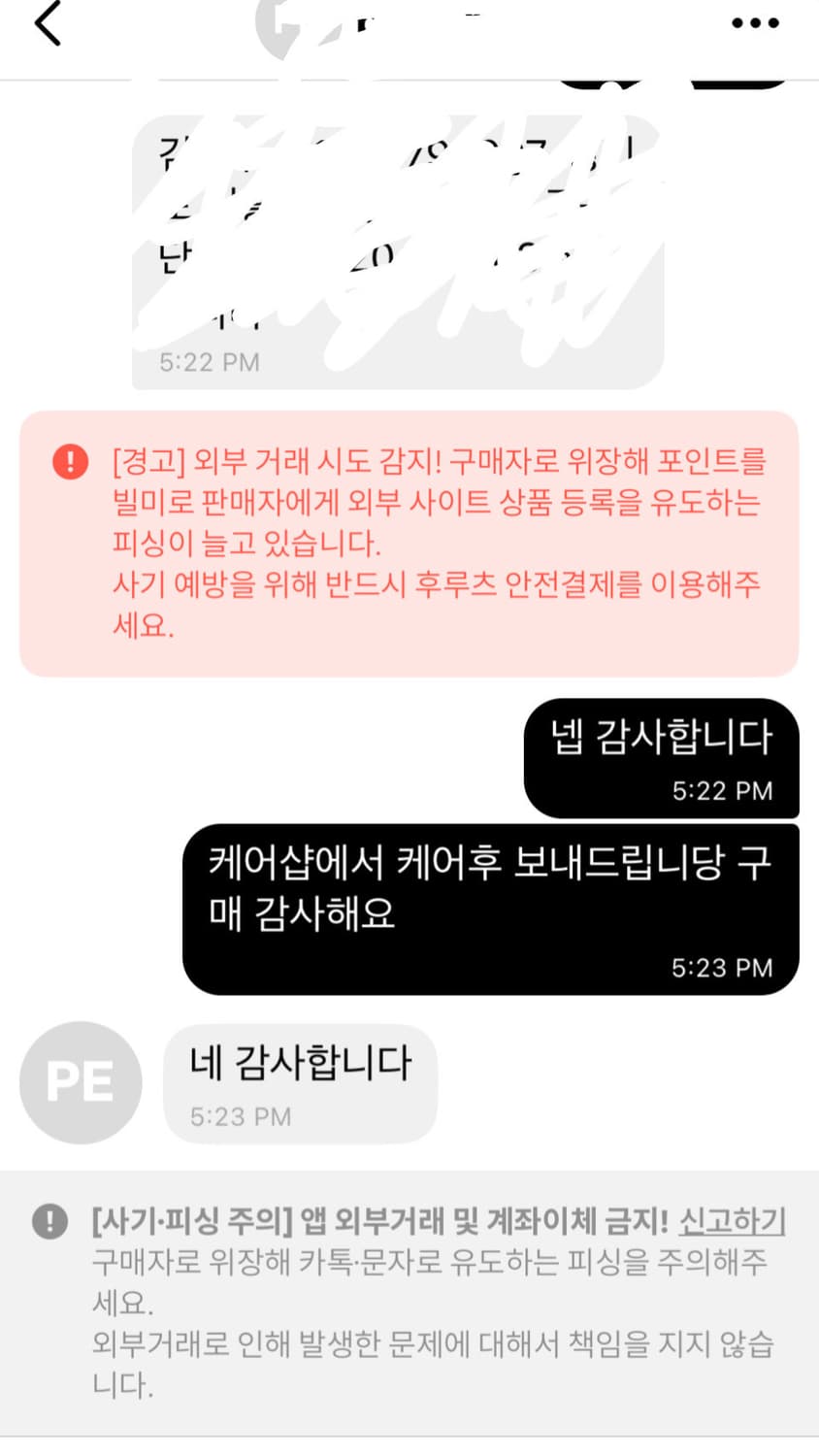819x1456 pixels.
Task: Tap the back arrow to exit chat
Action: (41, 24)
